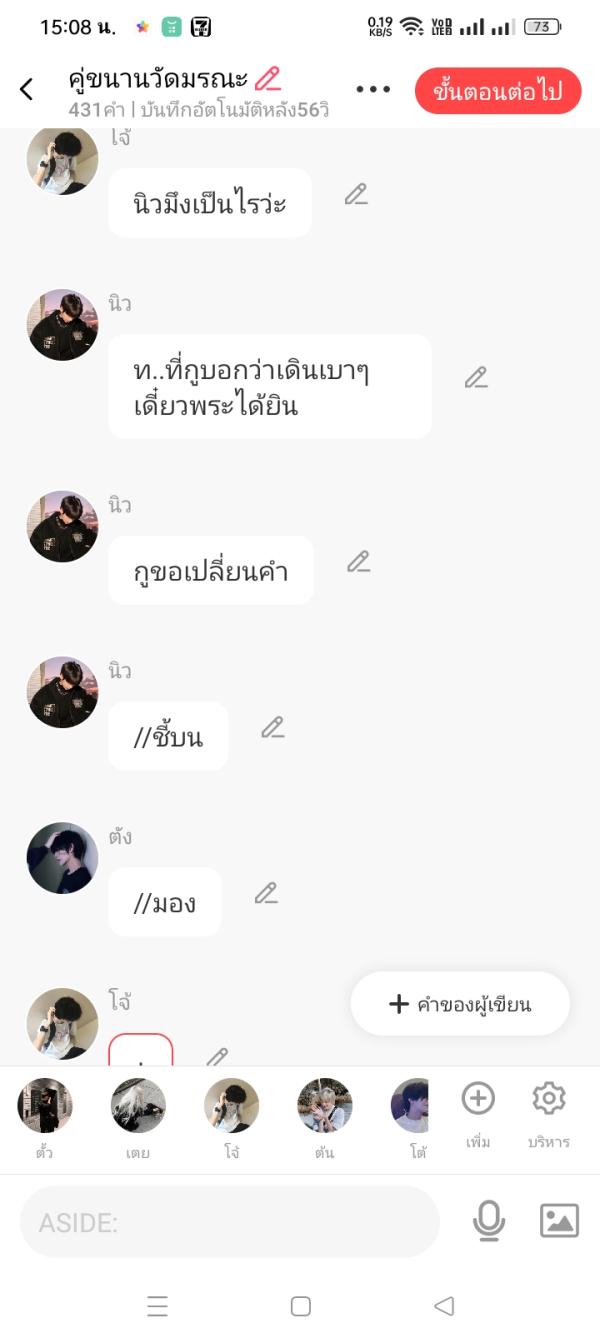Edit the message about เดินเบาๆ
This screenshot has width=600, height=1343.
coord(476,378)
